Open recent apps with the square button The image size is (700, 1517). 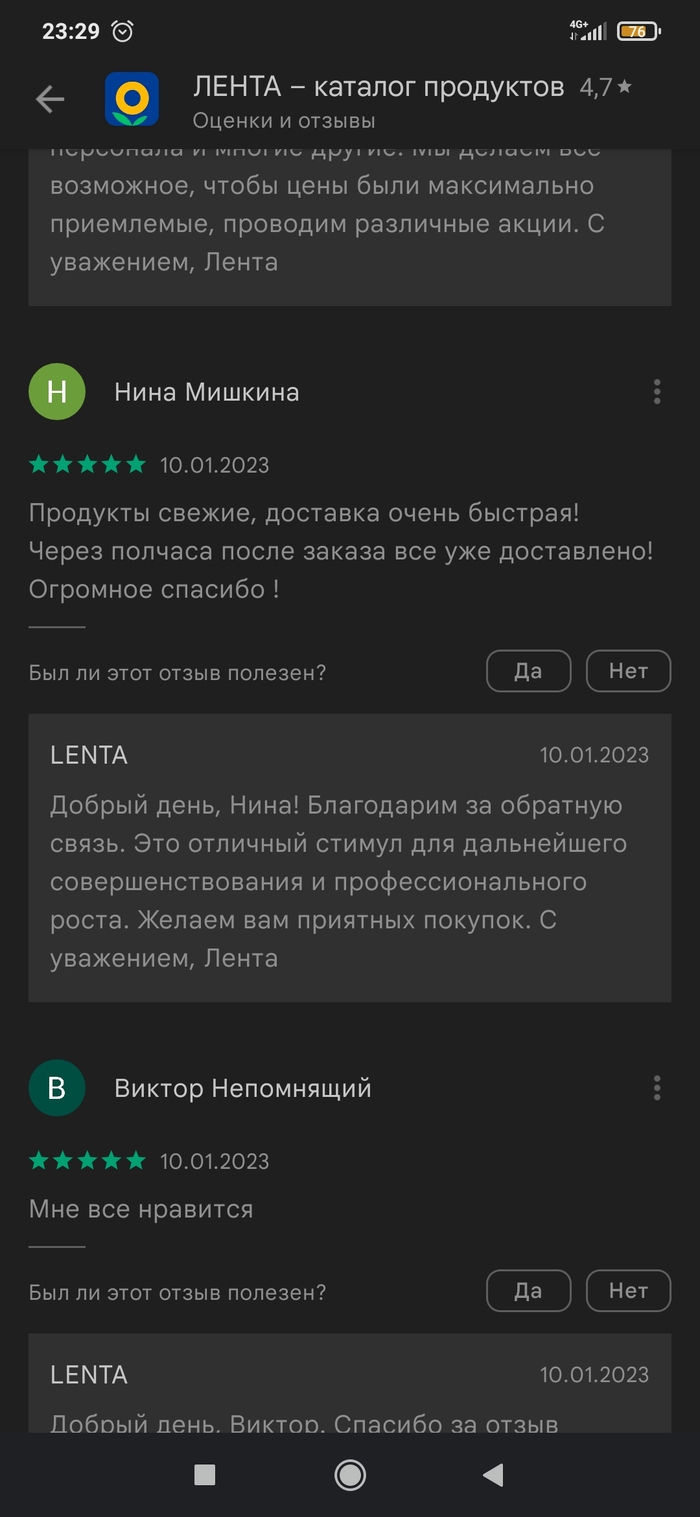[x=205, y=1474]
